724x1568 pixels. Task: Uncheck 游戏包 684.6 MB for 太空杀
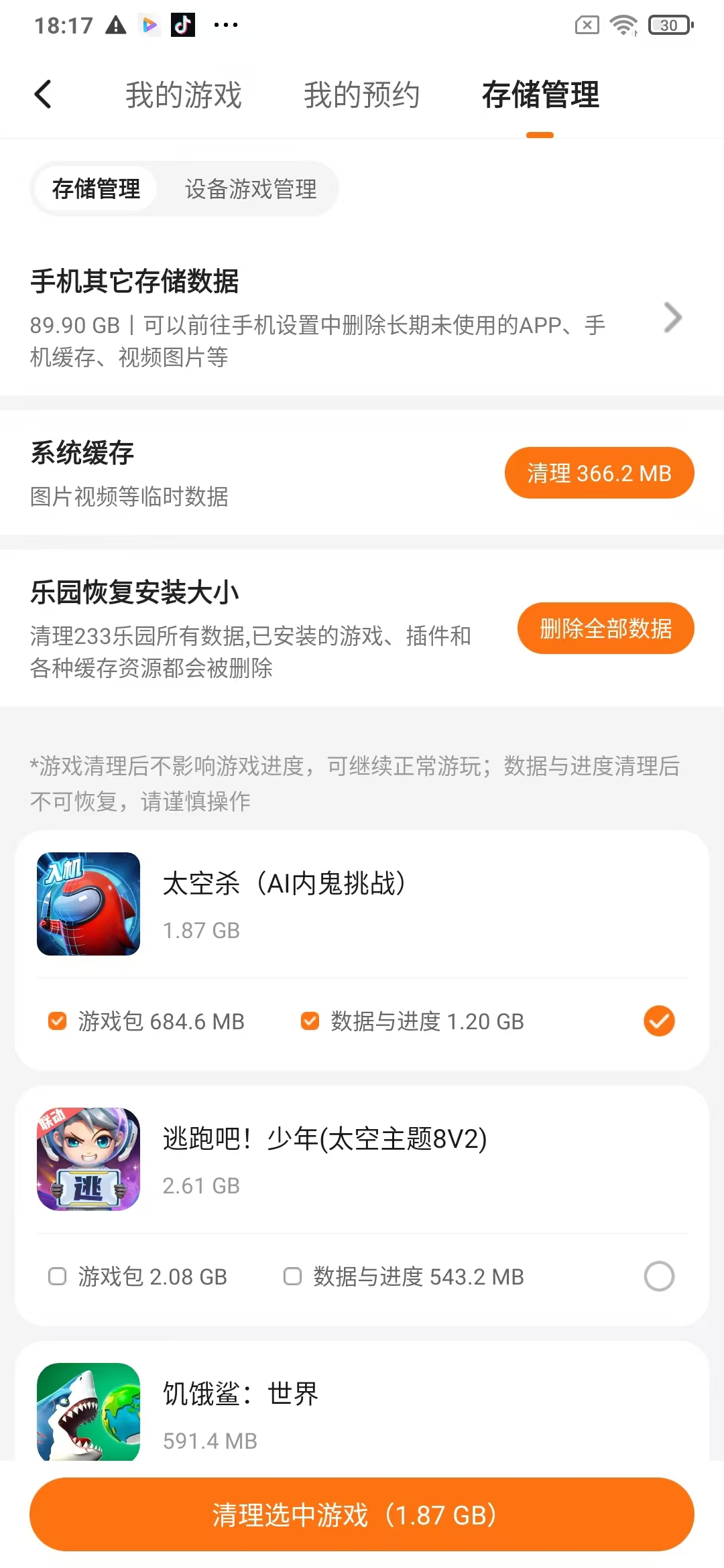tap(58, 1021)
